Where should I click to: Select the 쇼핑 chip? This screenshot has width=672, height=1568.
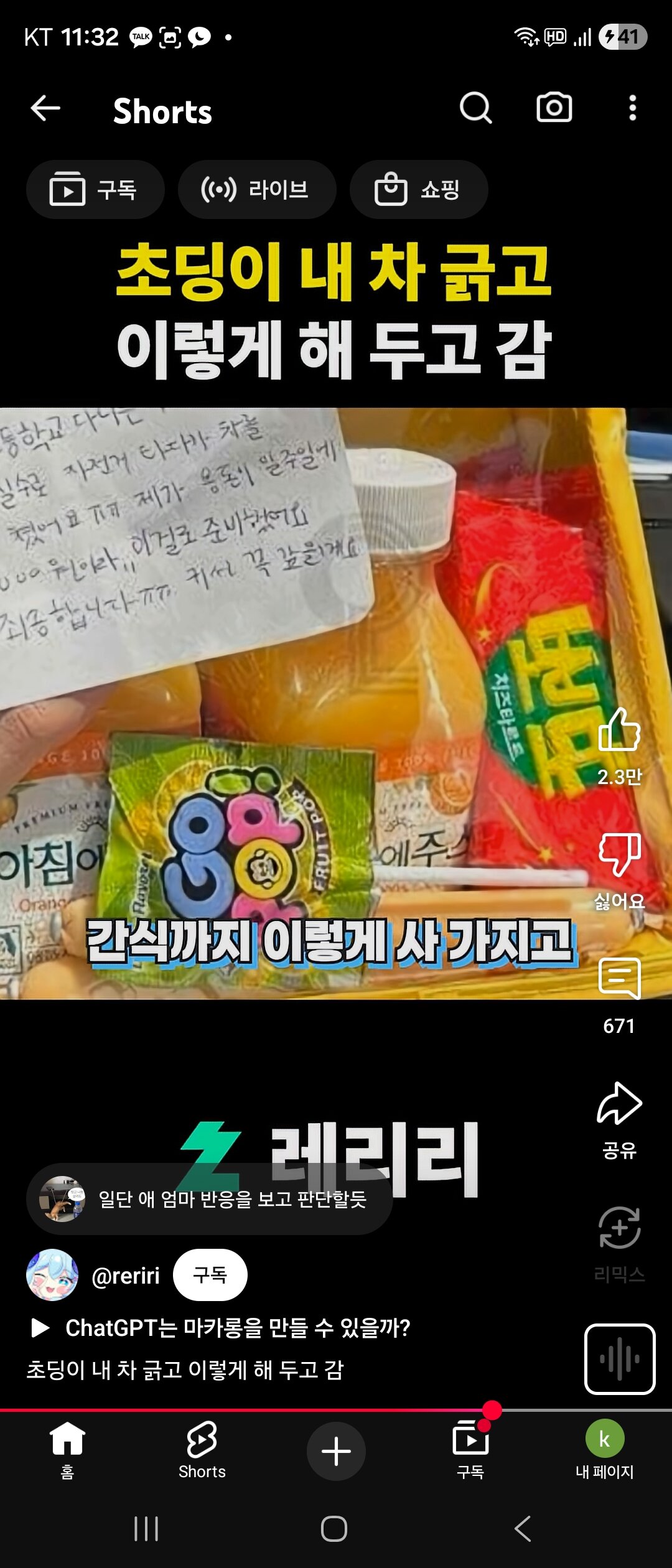pyautogui.click(x=418, y=190)
